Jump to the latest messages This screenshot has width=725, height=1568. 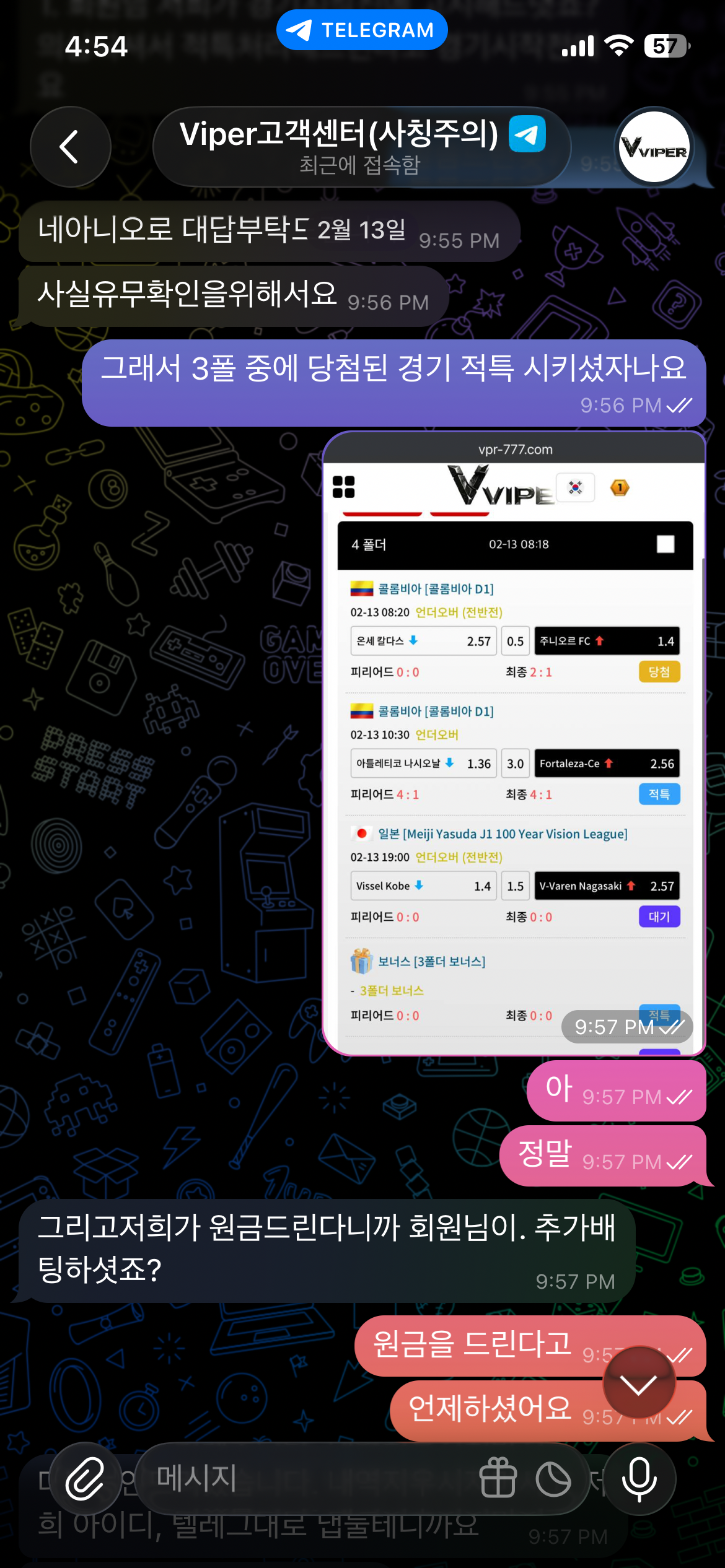(639, 1383)
